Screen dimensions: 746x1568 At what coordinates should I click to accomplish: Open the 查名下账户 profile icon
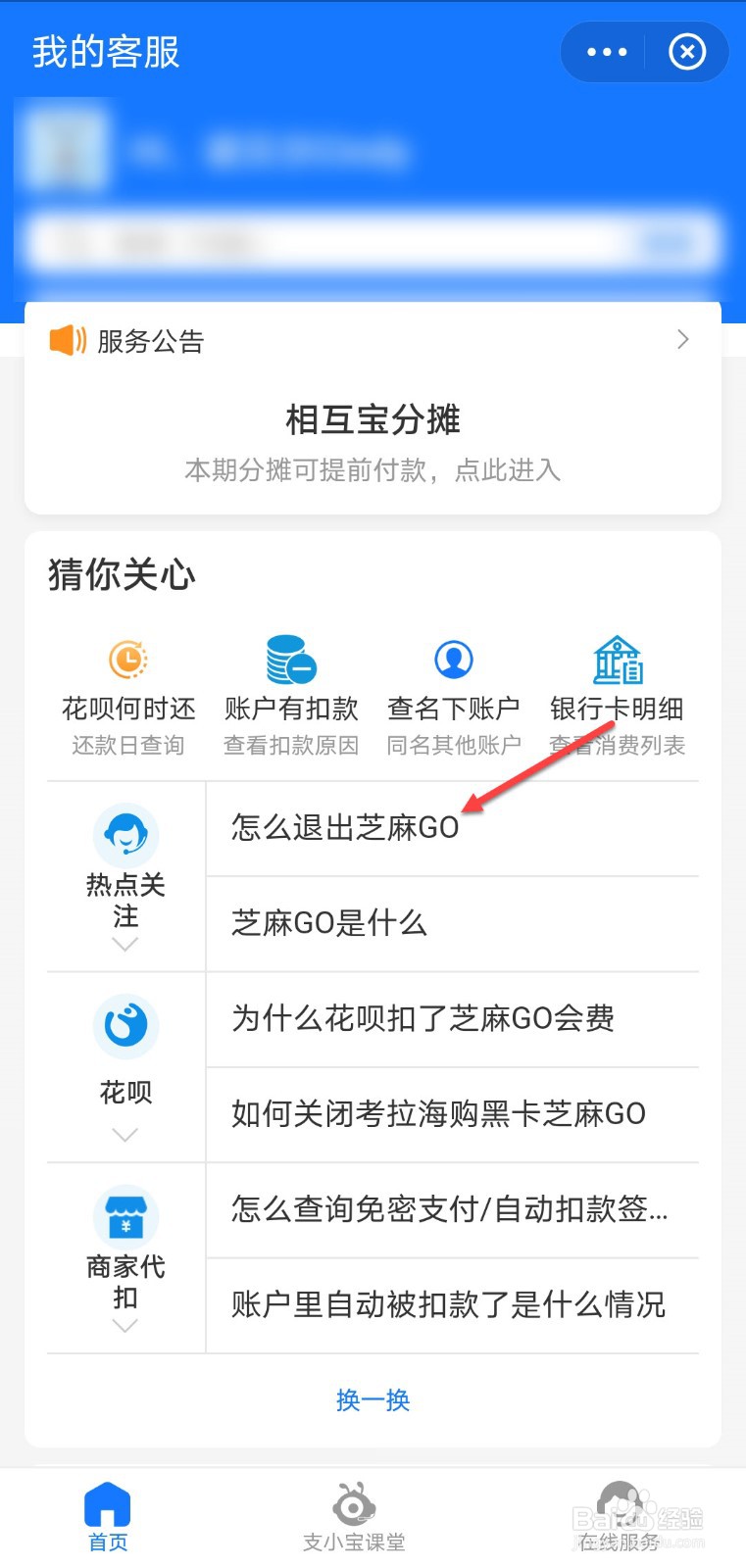453,660
